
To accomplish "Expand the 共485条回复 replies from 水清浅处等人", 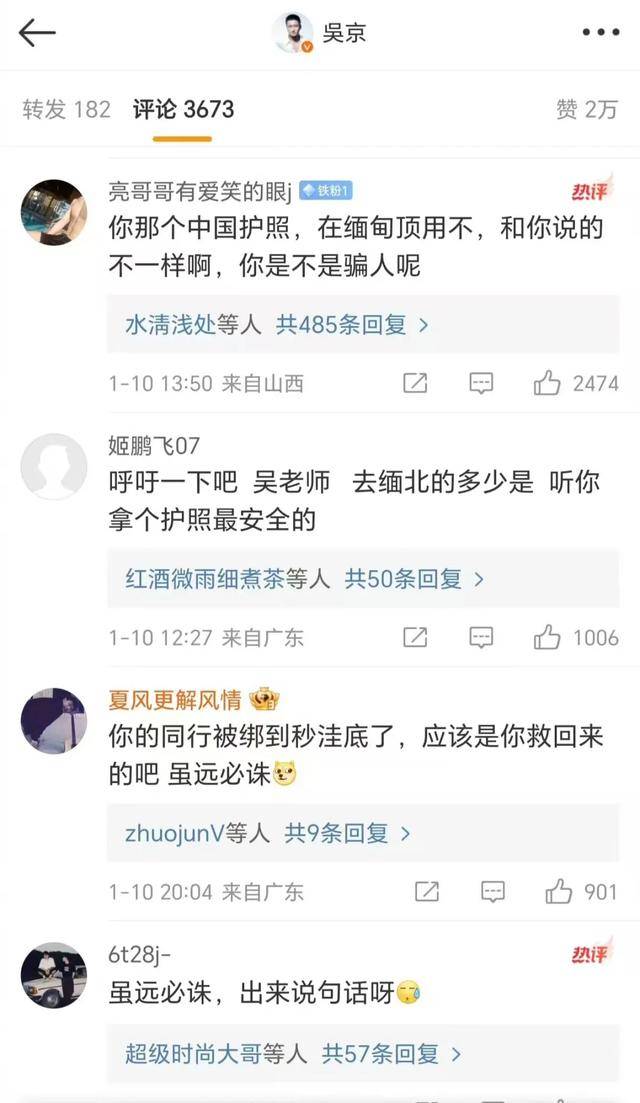I will [x=352, y=324].
